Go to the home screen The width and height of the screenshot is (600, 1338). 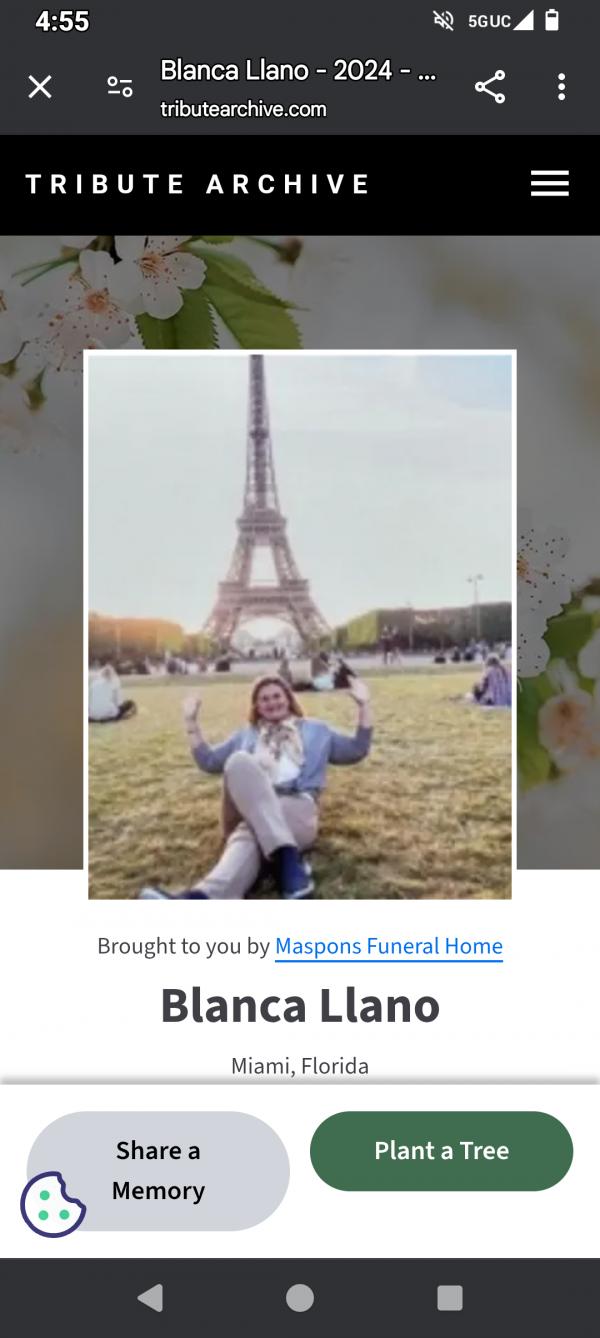pos(300,1298)
